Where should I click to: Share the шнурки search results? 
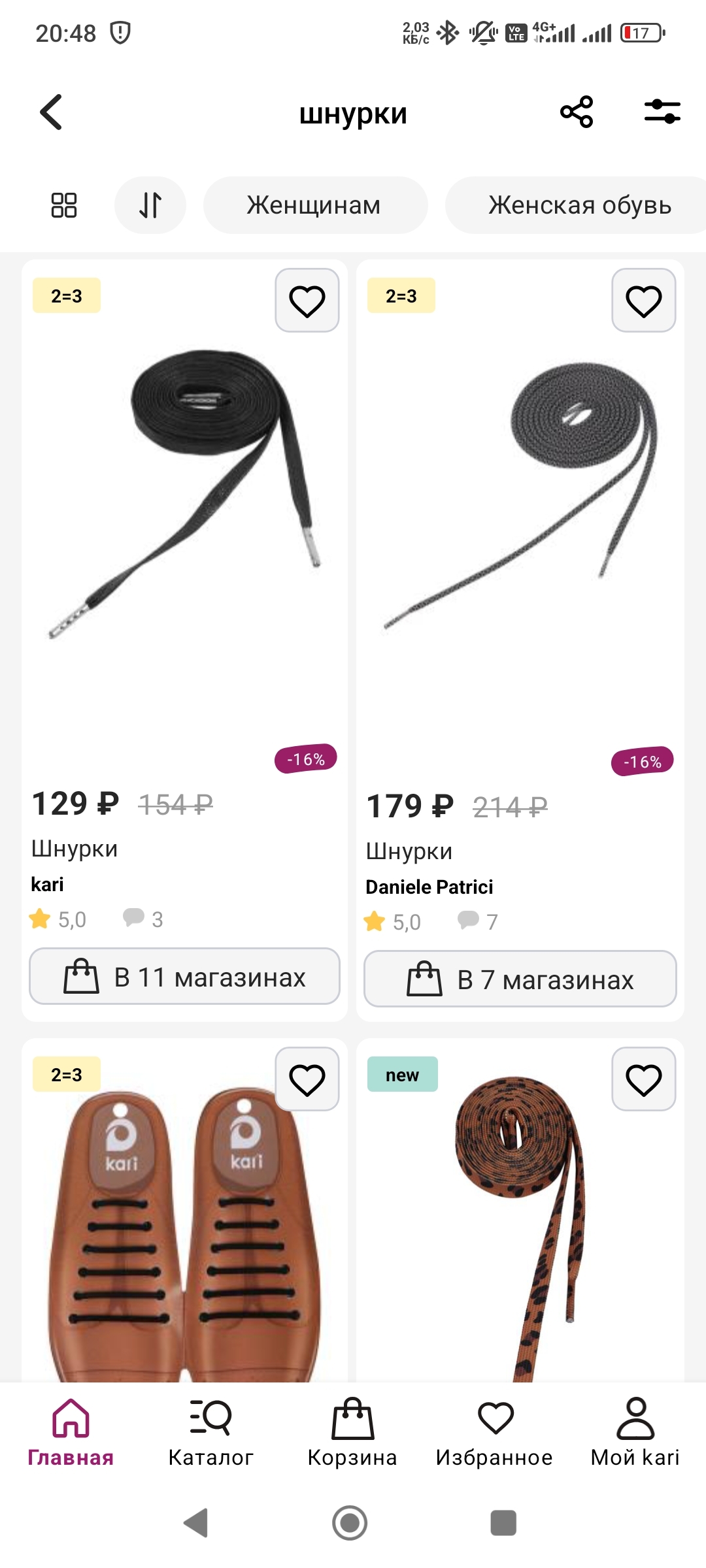point(577,112)
